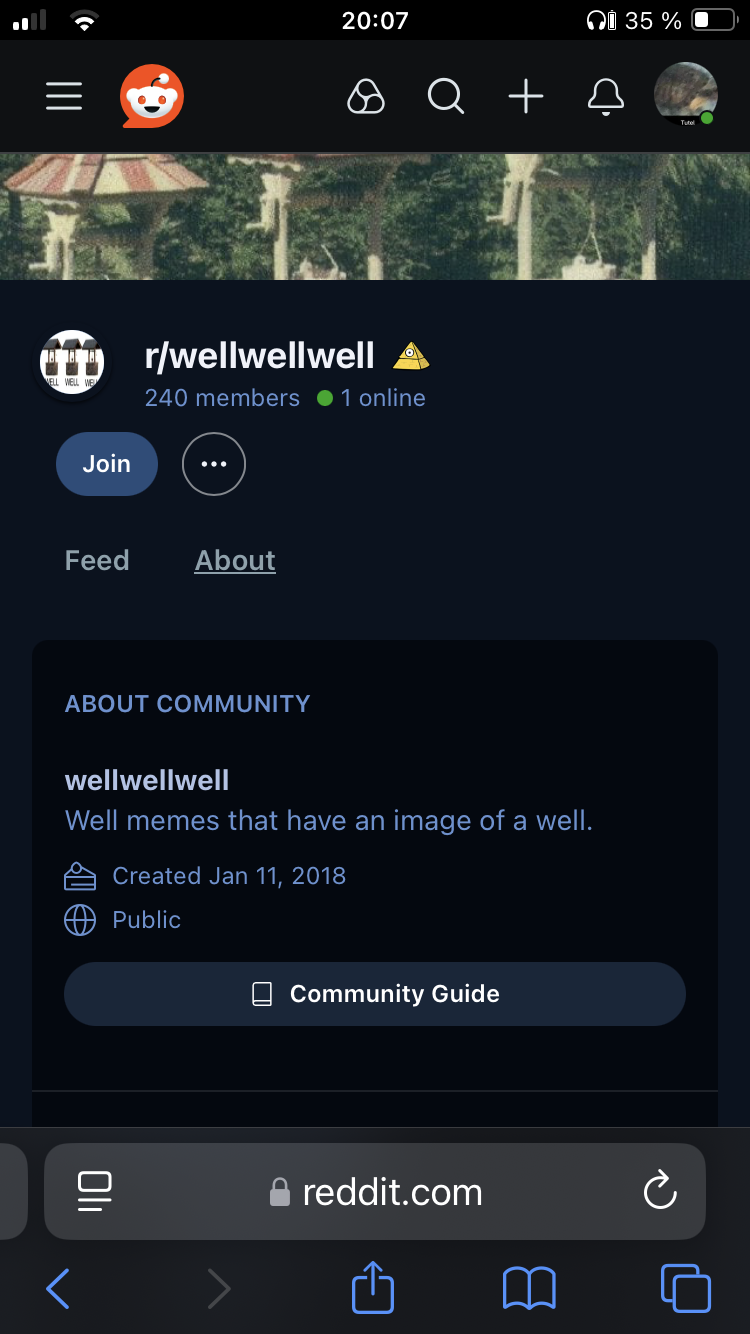This screenshot has height=1334, width=750.
Task: Open the Community Guide
Action: [x=375, y=994]
